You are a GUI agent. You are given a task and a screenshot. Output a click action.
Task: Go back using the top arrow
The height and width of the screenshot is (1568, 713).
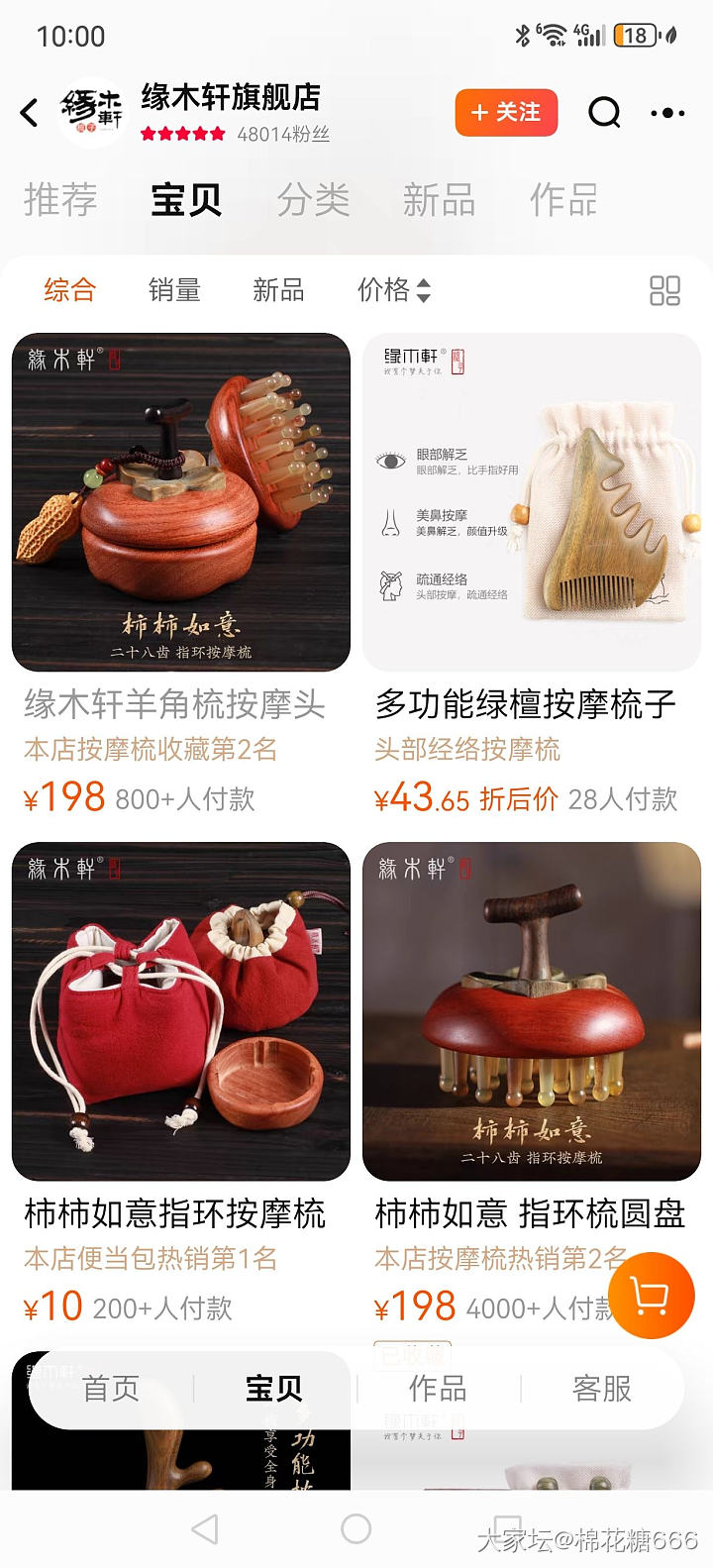[30, 113]
